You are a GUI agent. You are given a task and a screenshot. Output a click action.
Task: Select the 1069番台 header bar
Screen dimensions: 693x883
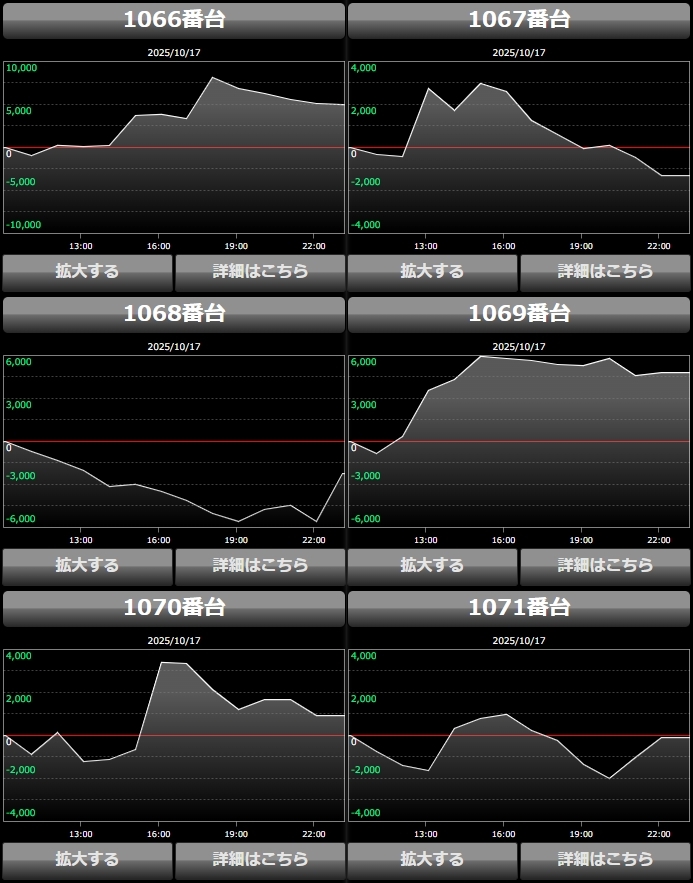coord(519,314)
